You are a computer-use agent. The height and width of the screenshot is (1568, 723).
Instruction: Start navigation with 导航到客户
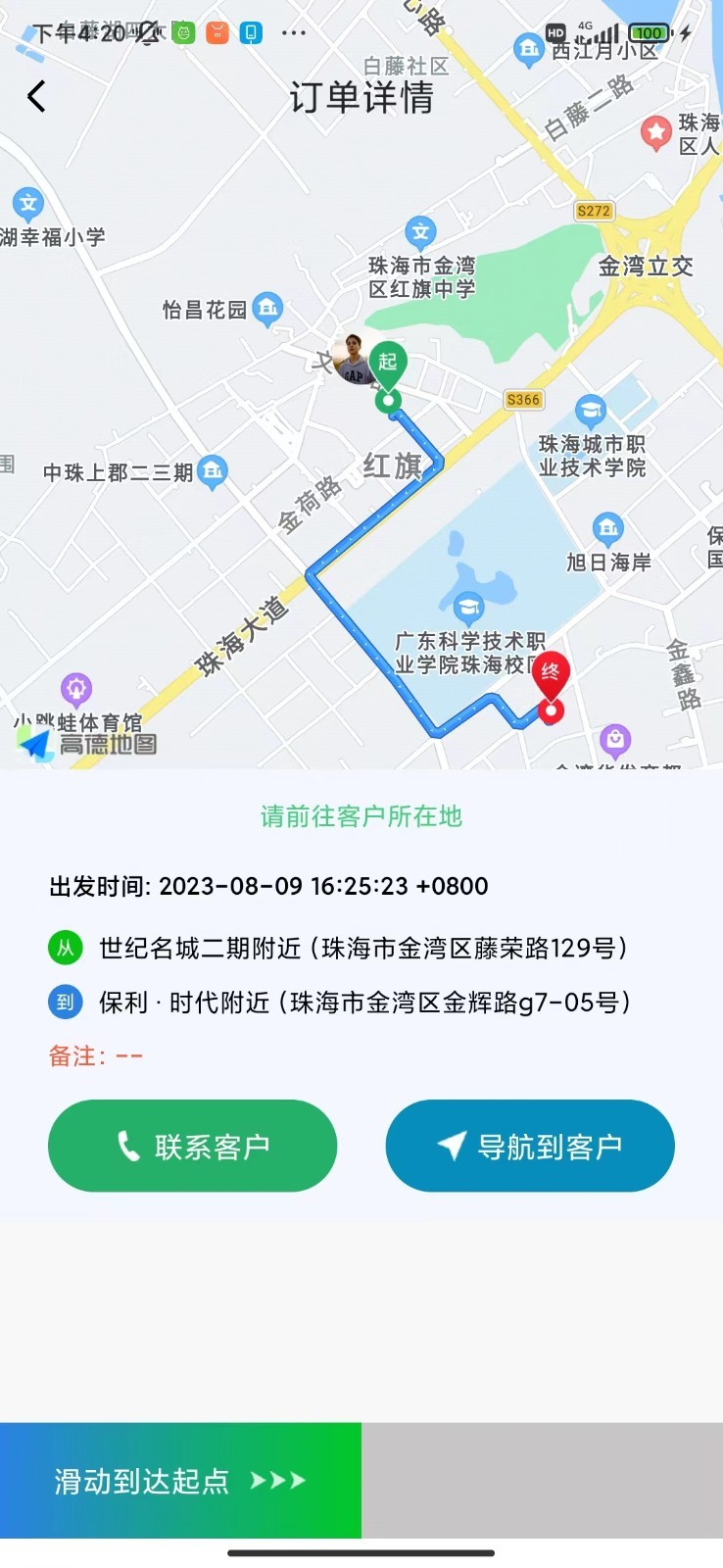530,1146
